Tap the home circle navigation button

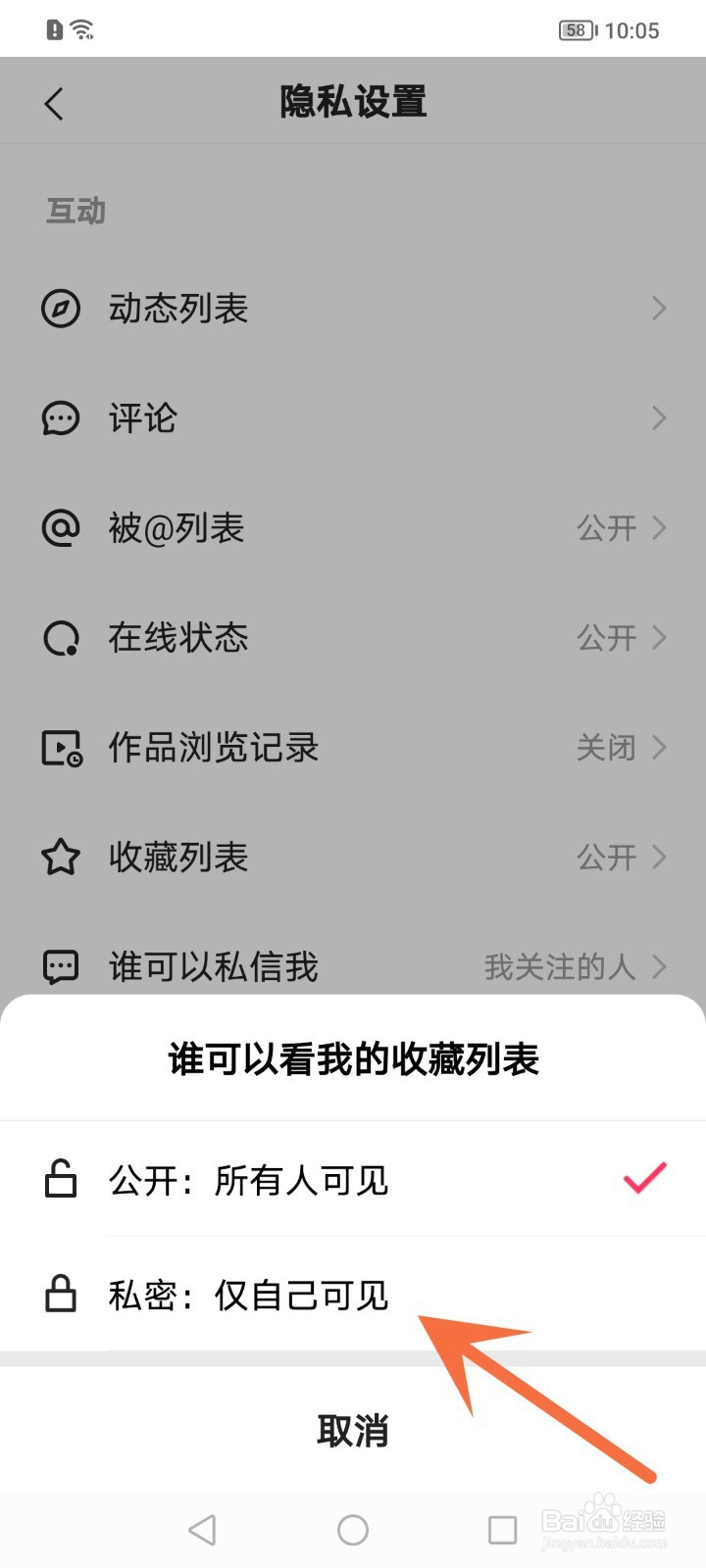[x=353, y=1528]
